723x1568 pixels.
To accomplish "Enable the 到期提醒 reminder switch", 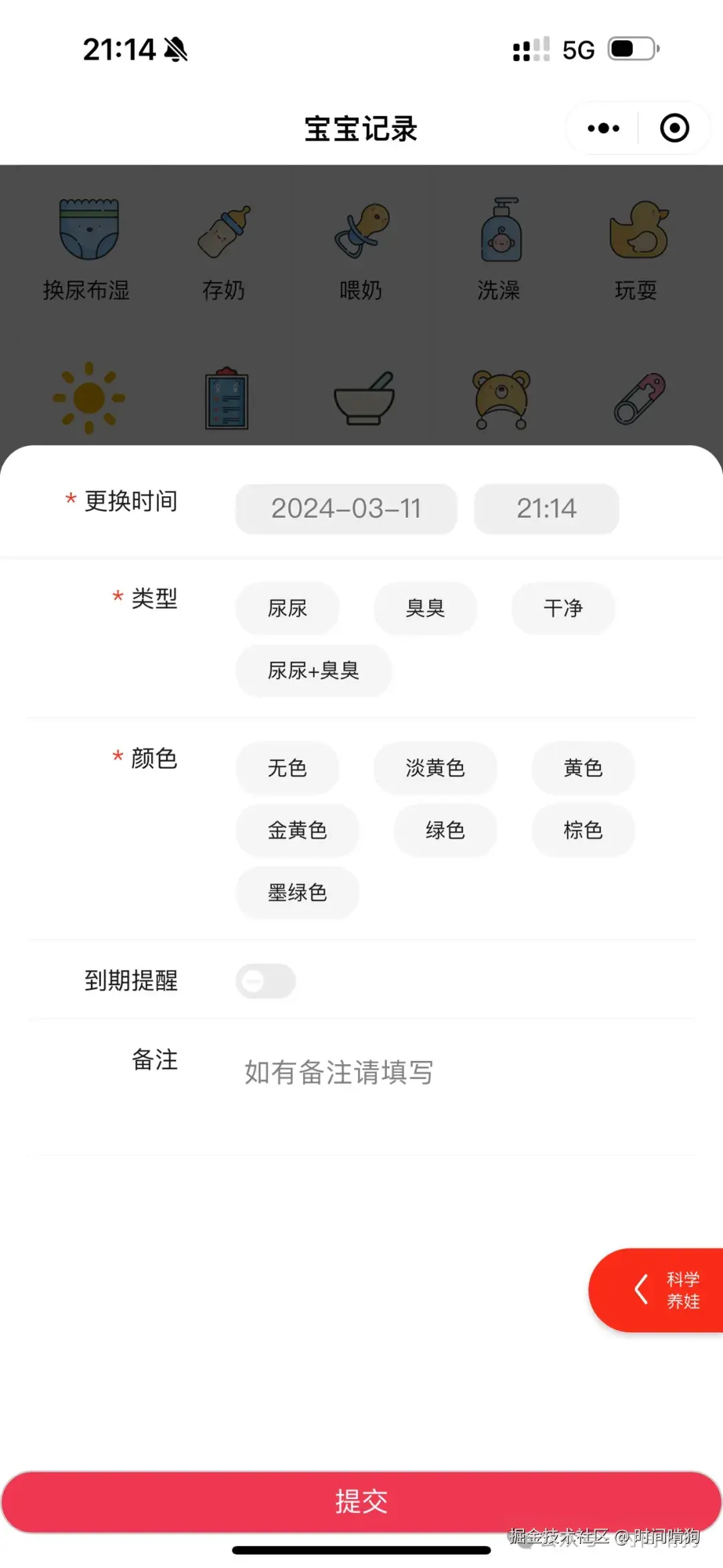I will tap(265, 981).
